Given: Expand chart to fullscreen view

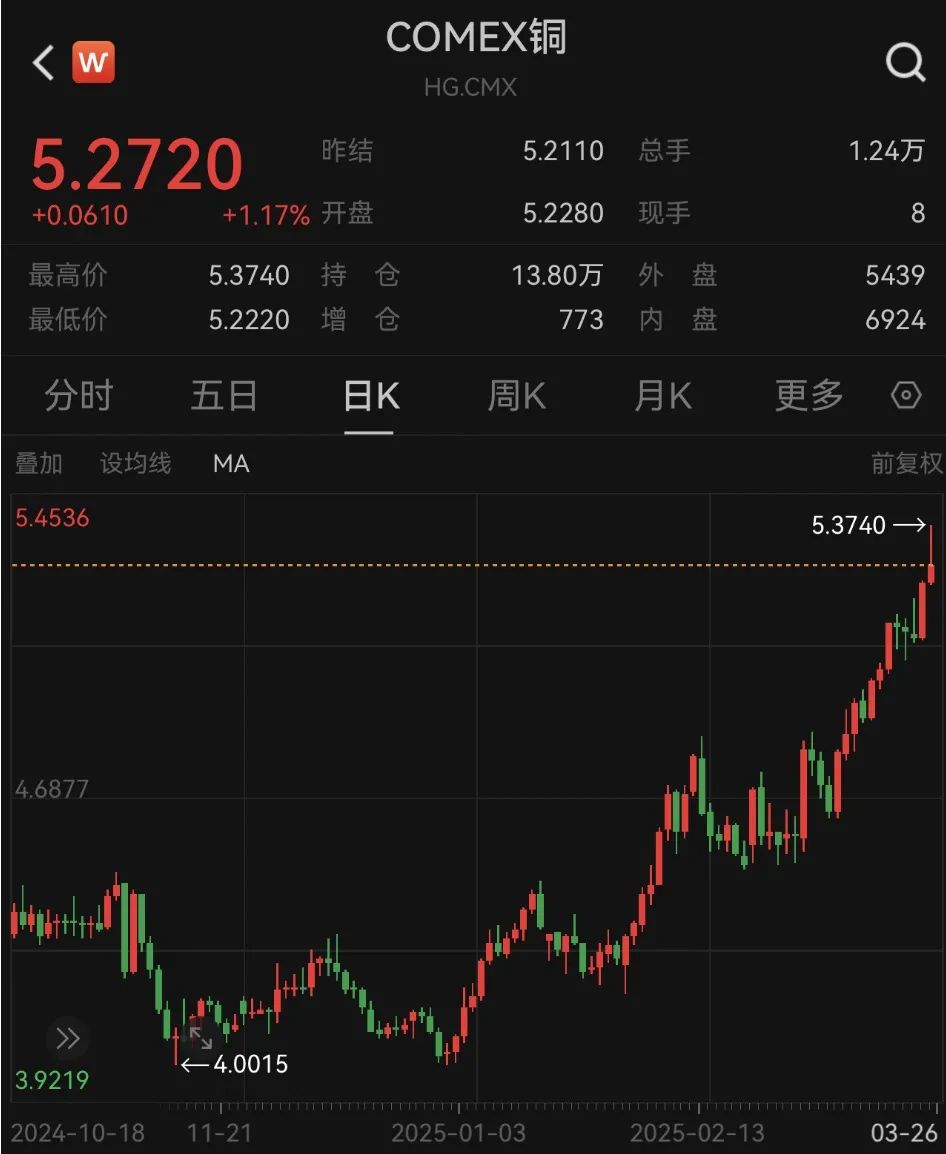Looking at the screenshot, I should click(x=199, y=1036).
